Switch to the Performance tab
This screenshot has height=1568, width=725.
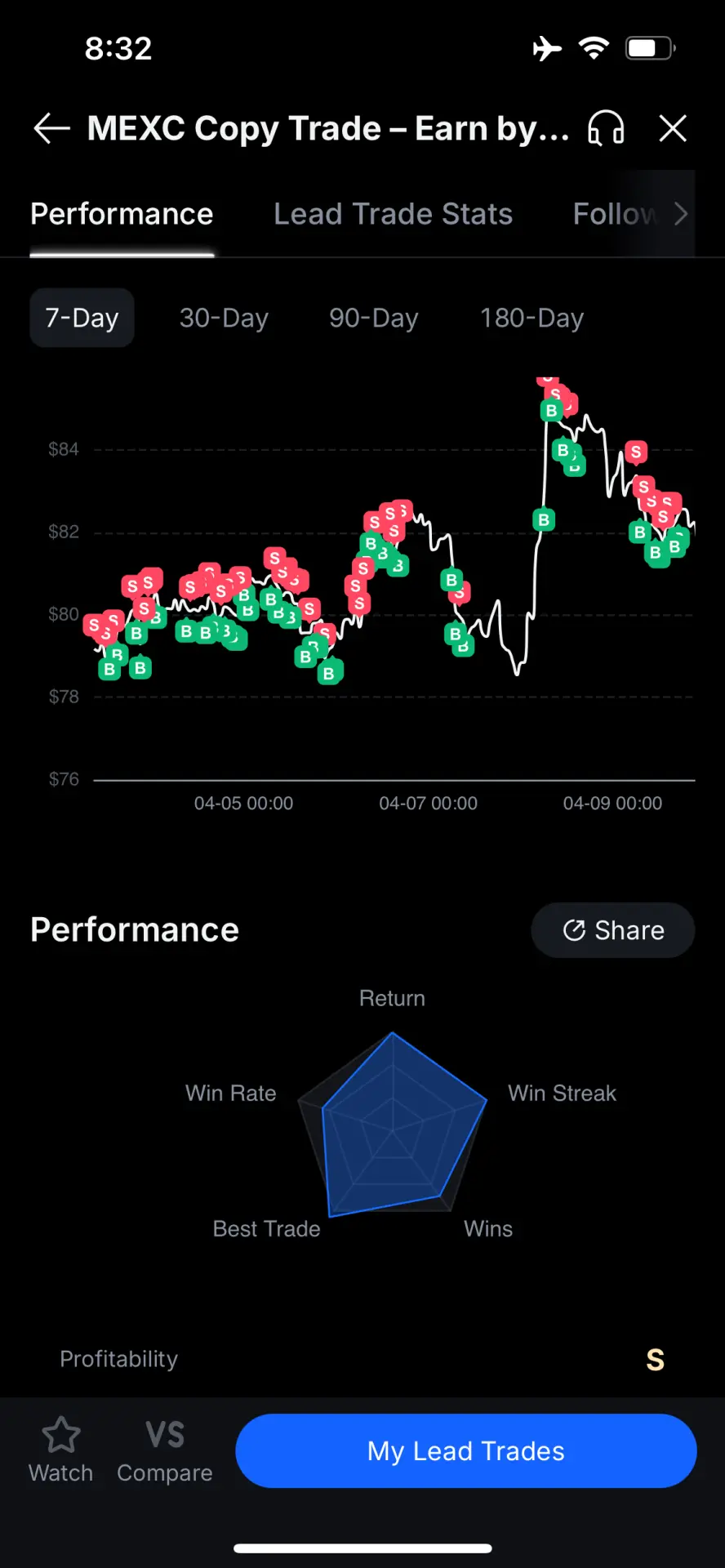[122, 214]
